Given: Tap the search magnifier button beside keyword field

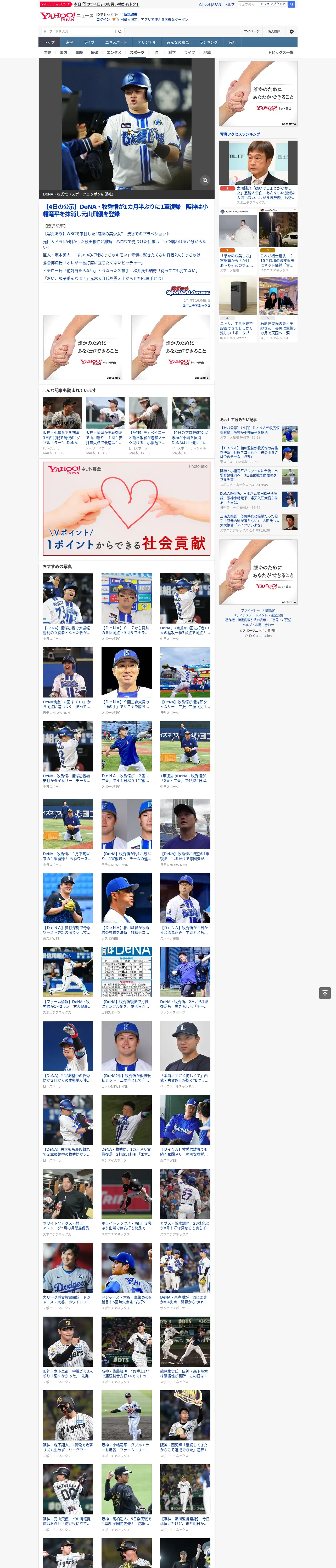Looking at the screenshot, I should tap(120, 32).
